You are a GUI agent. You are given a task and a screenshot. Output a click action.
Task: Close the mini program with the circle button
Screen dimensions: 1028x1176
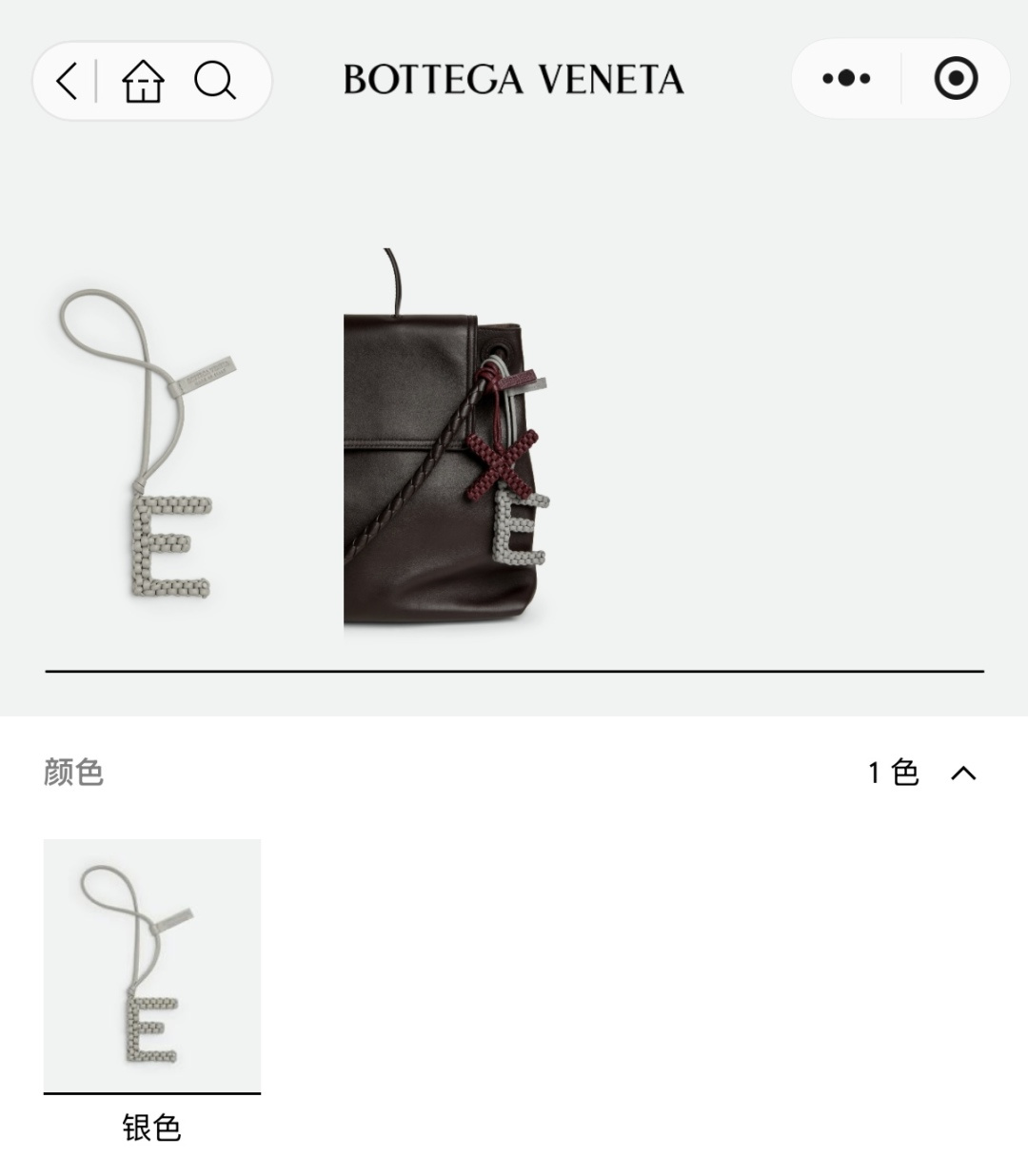click(956, 79)
